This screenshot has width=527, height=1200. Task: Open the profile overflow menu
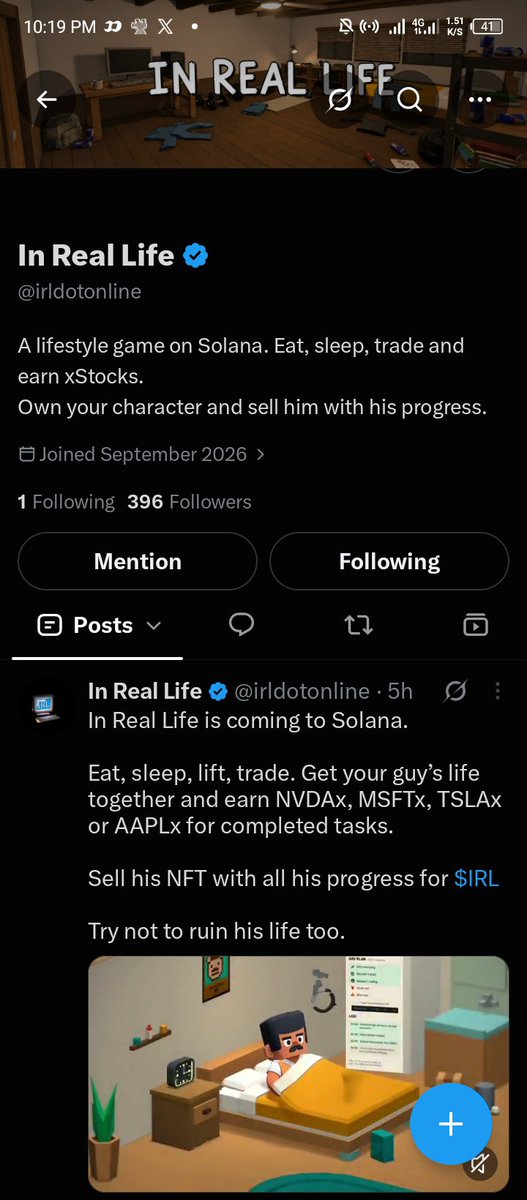point(480,99)
